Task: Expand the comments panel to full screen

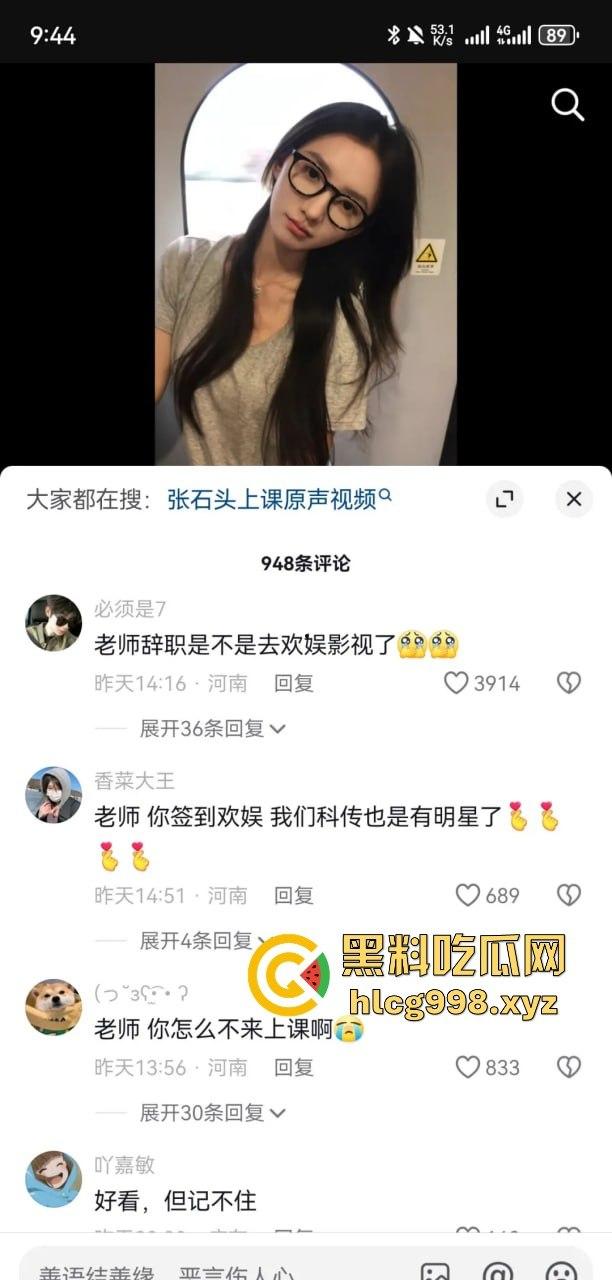Action: pos(505,499)
